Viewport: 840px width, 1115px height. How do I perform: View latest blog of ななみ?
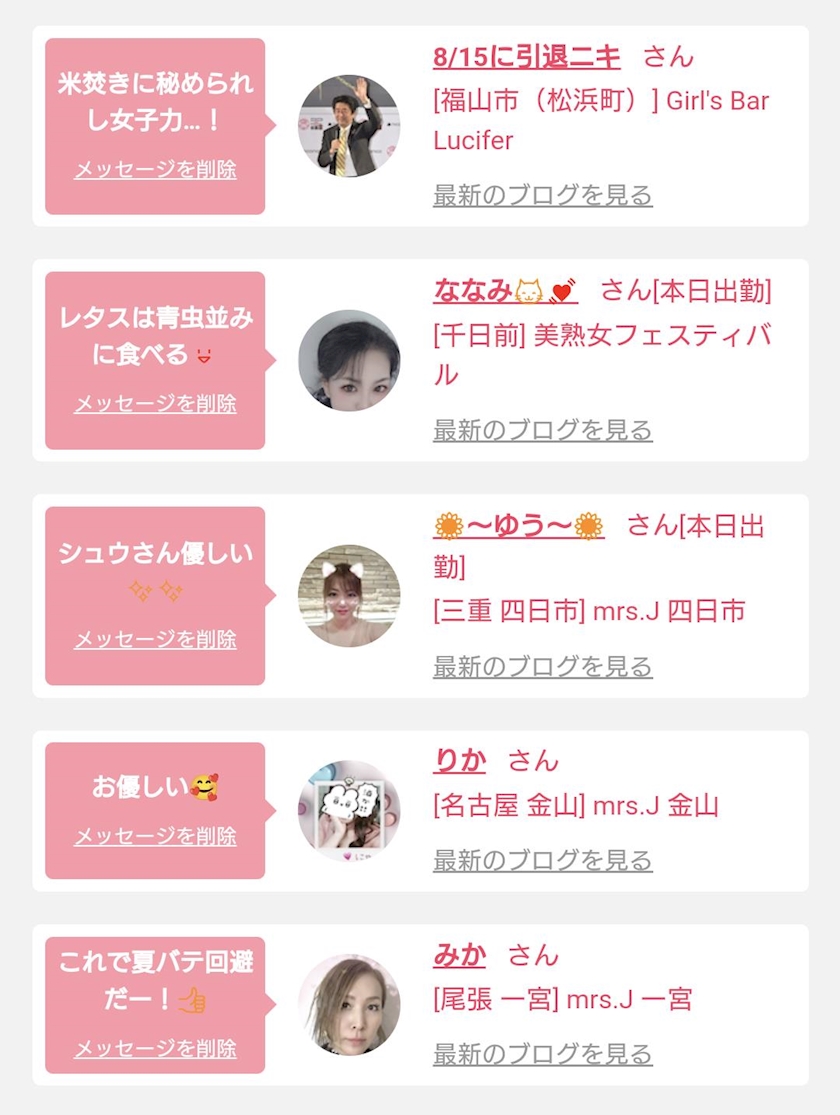543,430
